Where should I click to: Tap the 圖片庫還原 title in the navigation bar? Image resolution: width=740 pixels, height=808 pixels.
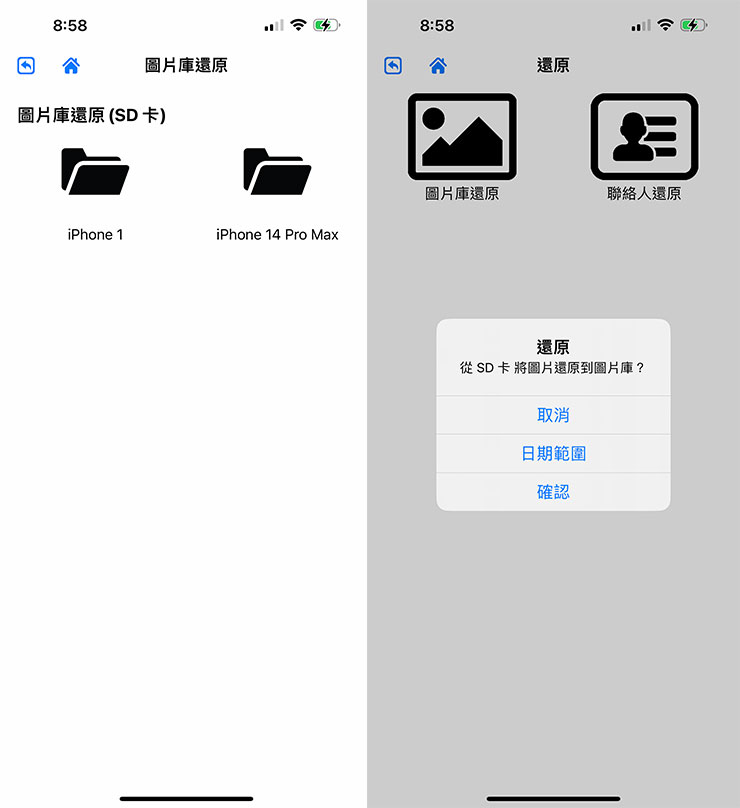[x=185, y=65]
